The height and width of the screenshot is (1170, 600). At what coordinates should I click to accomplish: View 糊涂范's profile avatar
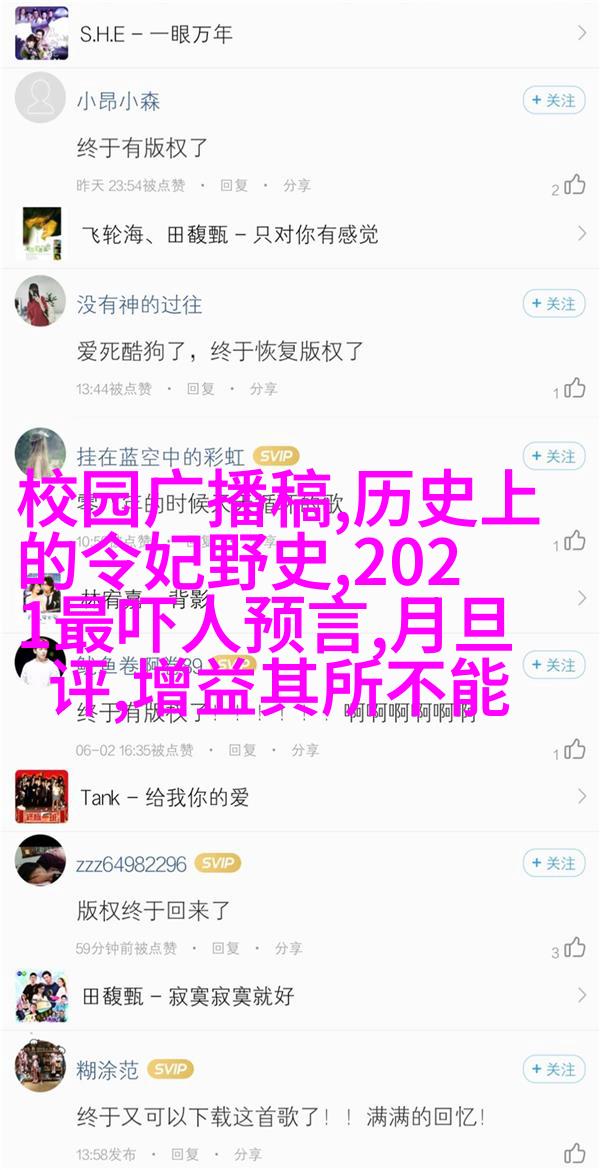click(41, 1069)
